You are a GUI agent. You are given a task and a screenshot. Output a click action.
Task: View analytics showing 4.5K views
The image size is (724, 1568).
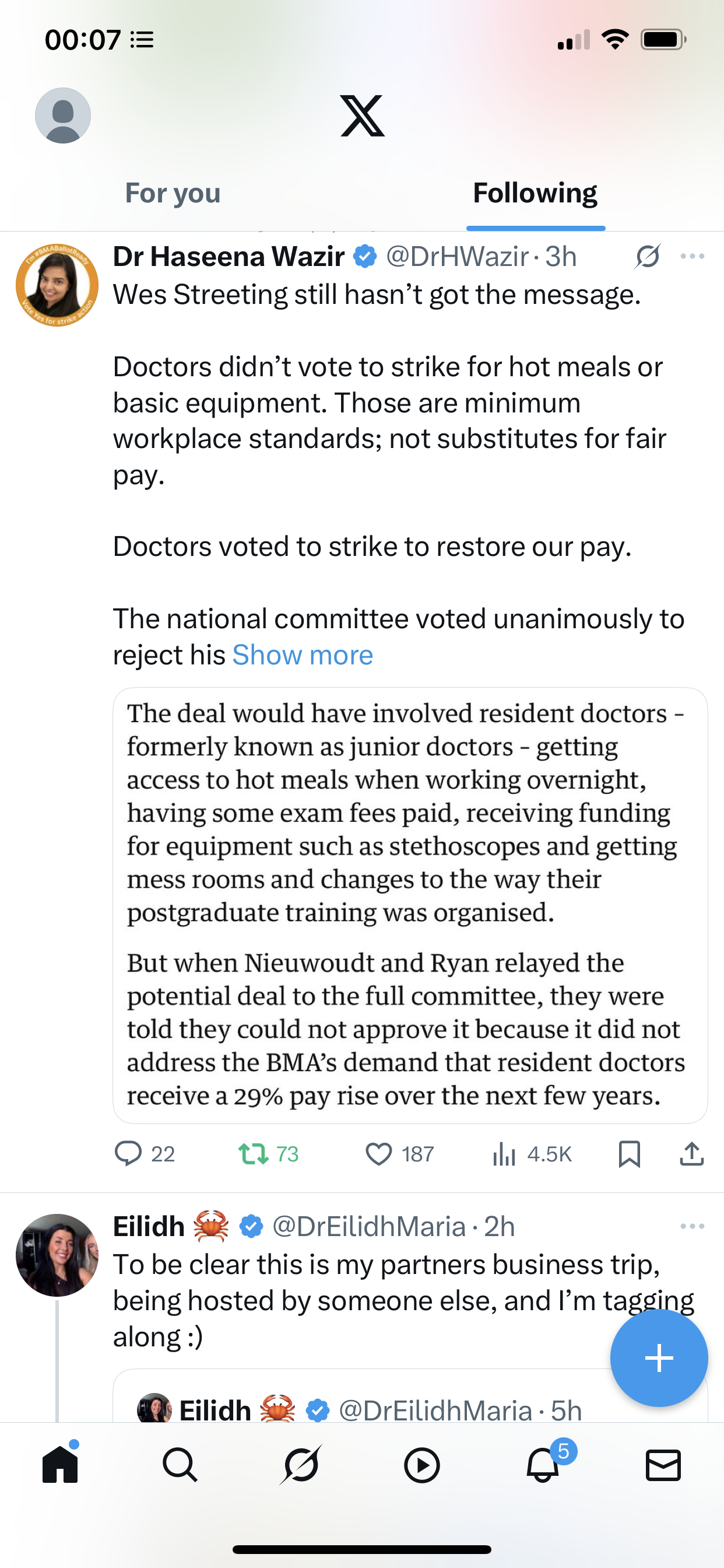[x=532, y=1153]
